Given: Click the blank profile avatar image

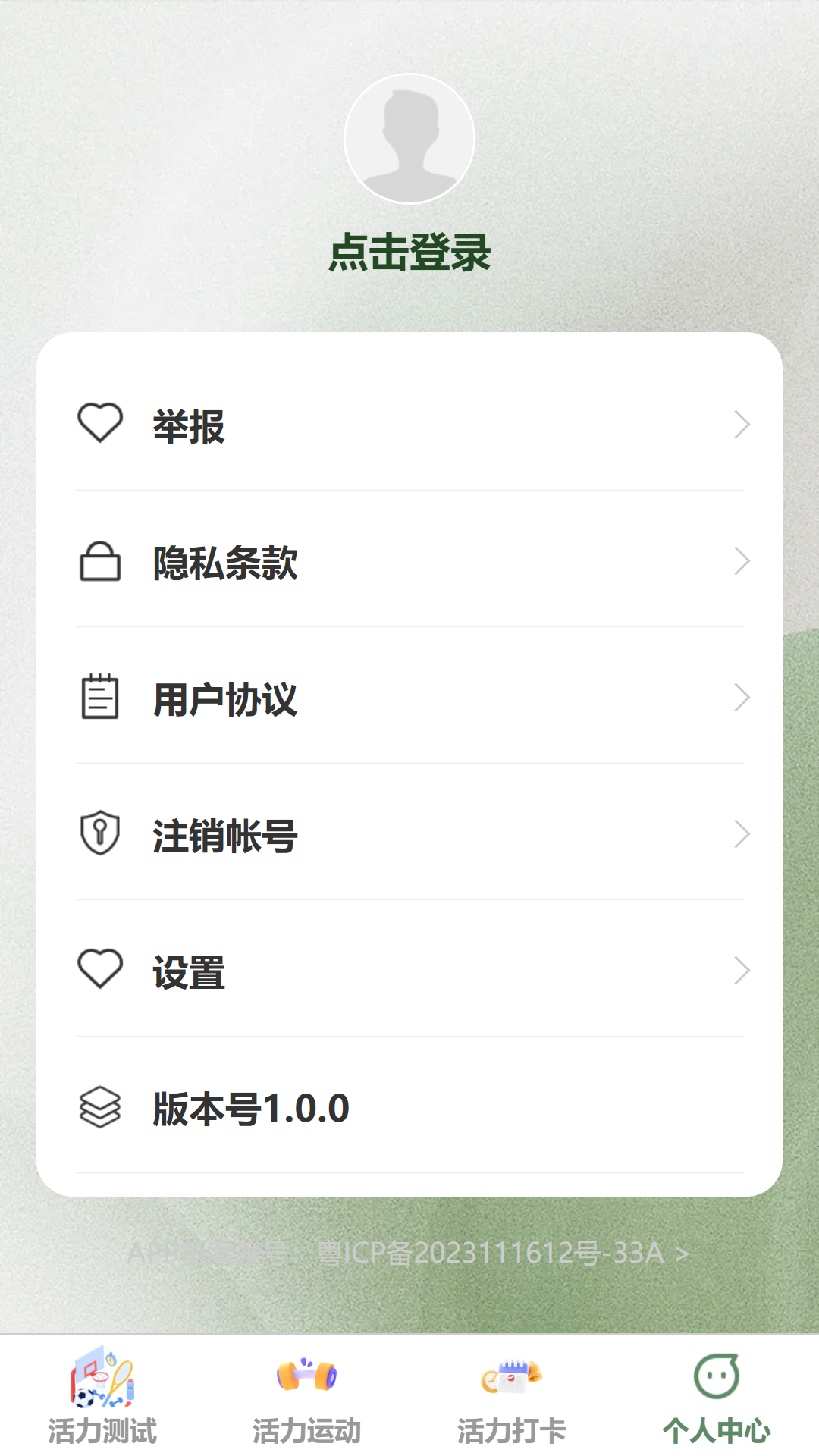Looking at the screenshot, I should click(409, 139).
